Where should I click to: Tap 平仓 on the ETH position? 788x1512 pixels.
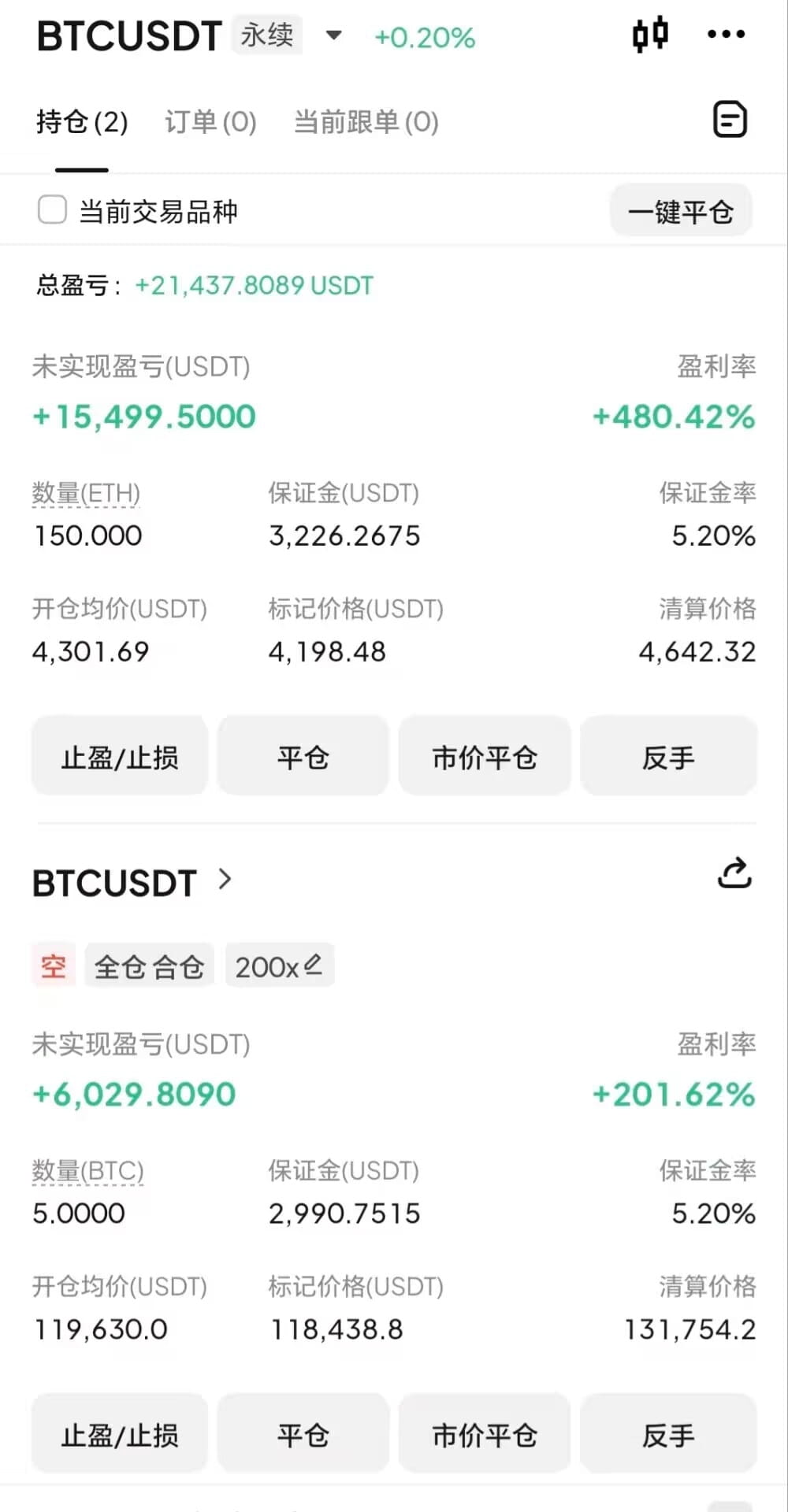(x=303, y=757)
